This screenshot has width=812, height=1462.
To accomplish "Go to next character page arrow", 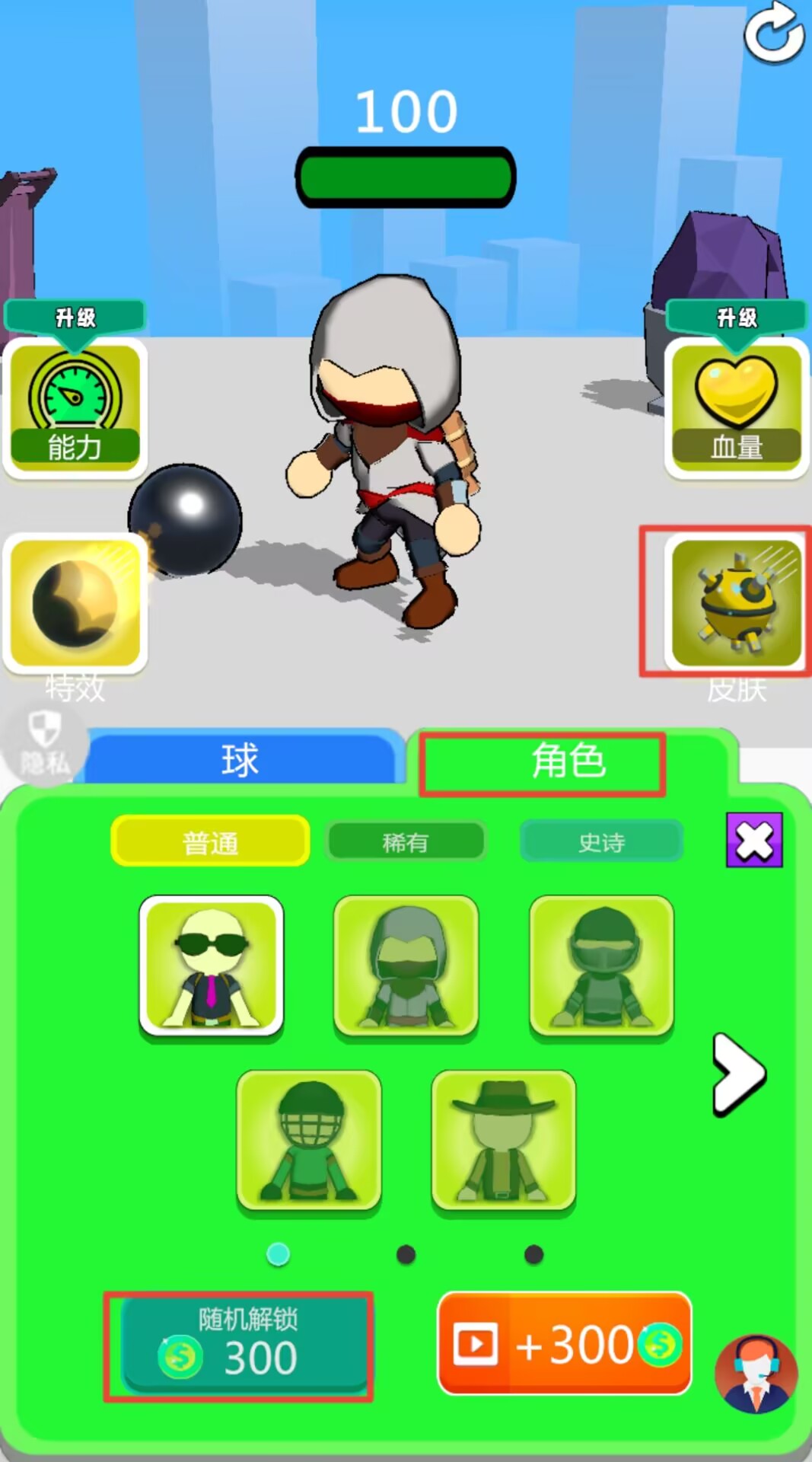I will tap(737, 1074).
